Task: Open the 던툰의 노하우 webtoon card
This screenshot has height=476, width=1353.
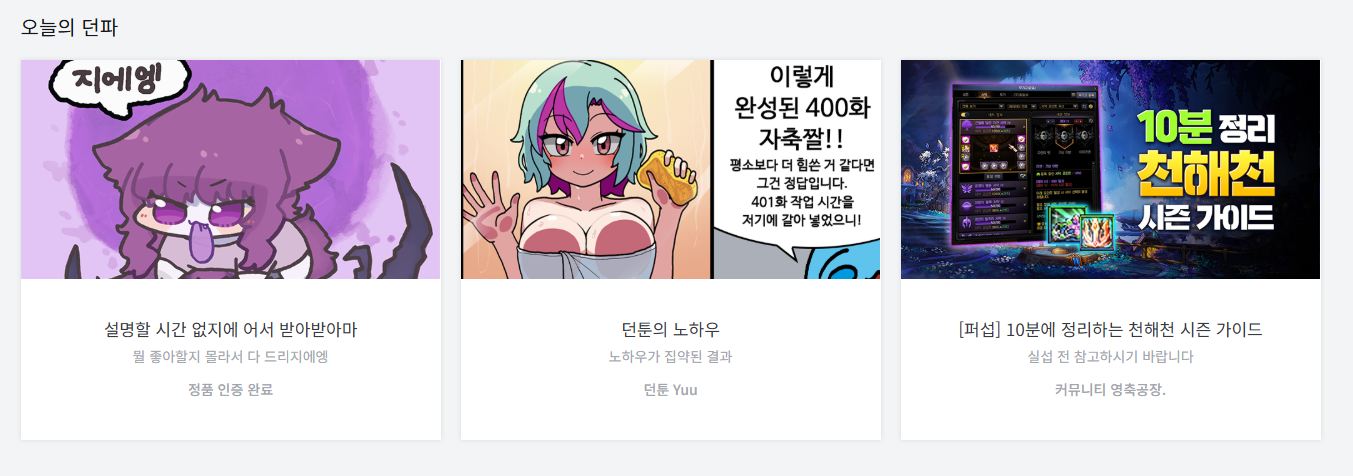Action: click(670, 329)
